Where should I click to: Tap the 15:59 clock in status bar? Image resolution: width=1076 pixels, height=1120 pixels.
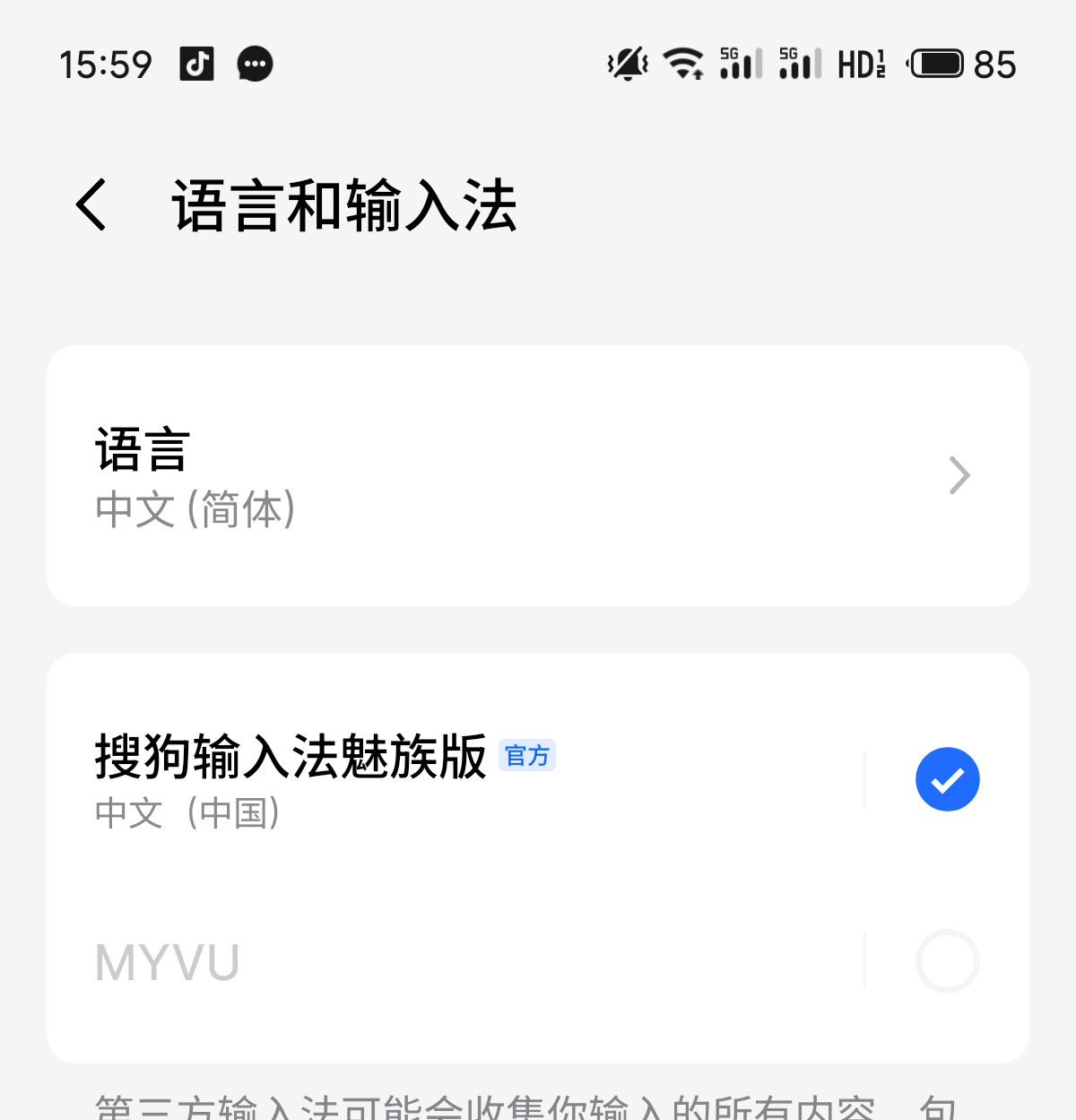coord(106,64)
